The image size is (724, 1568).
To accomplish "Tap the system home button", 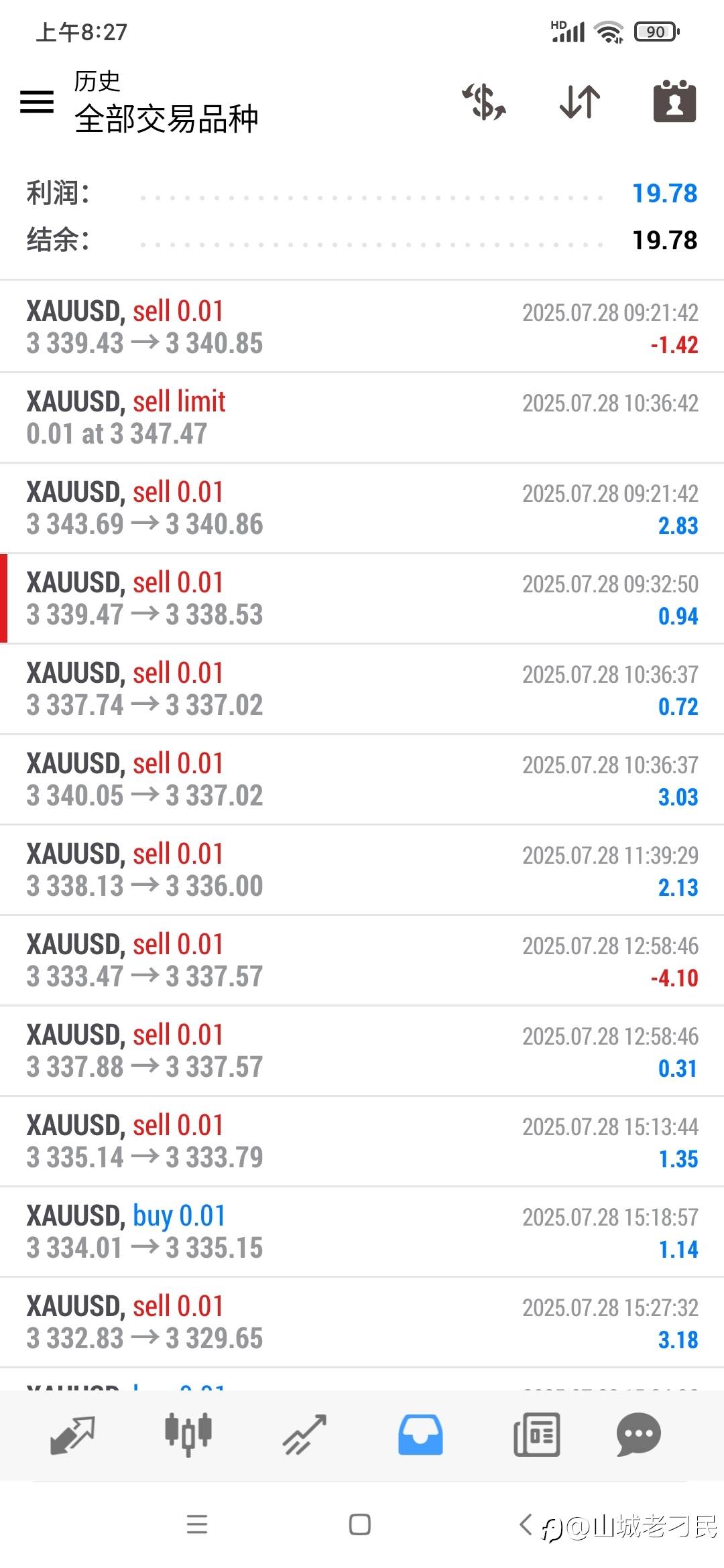I will 360,1524.
